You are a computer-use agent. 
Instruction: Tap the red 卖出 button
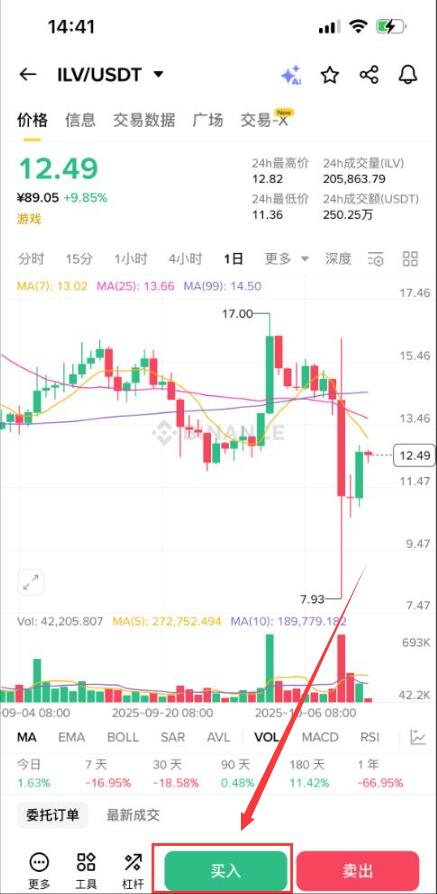(x=358, y=870)
